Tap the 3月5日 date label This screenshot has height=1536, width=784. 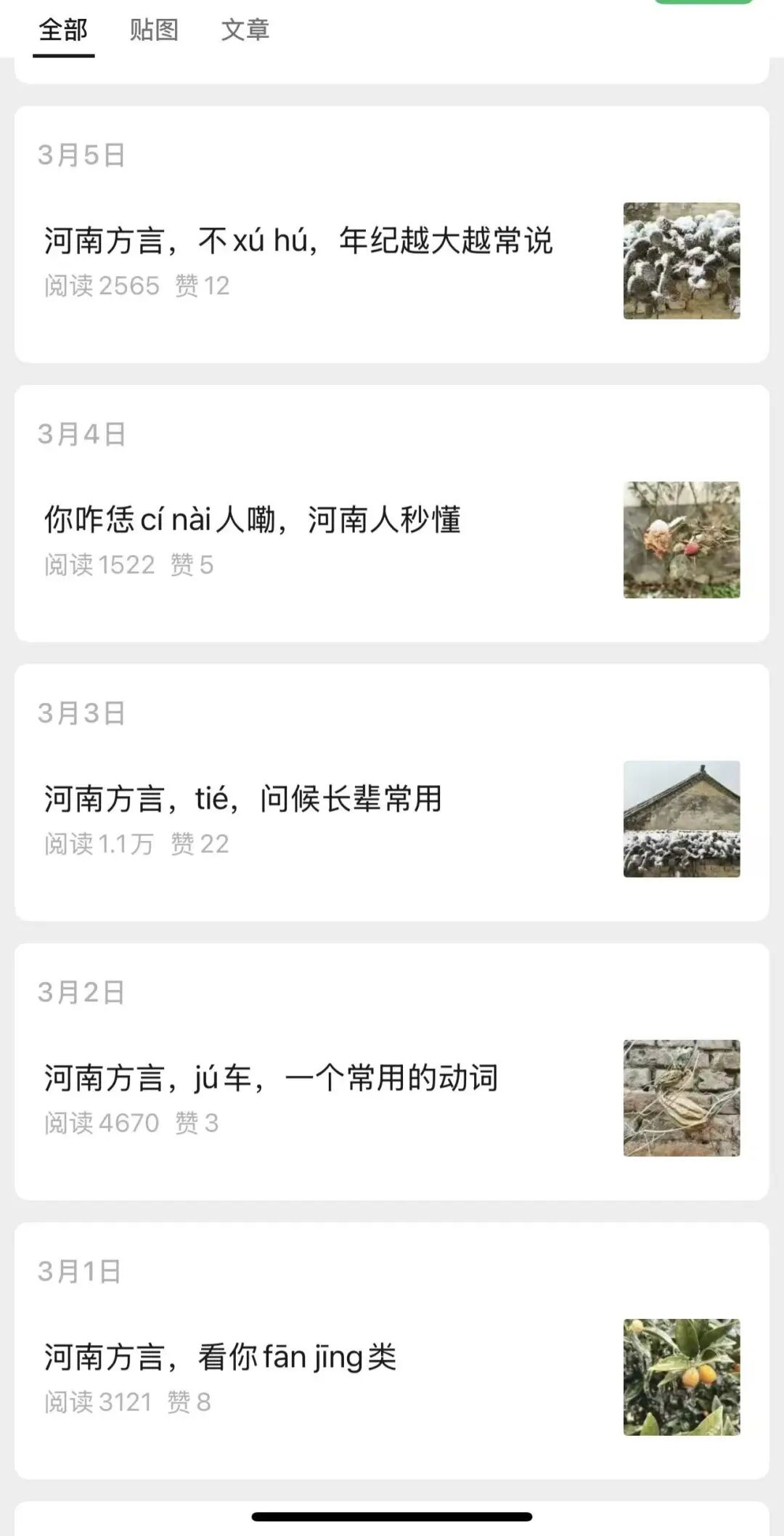81,153
